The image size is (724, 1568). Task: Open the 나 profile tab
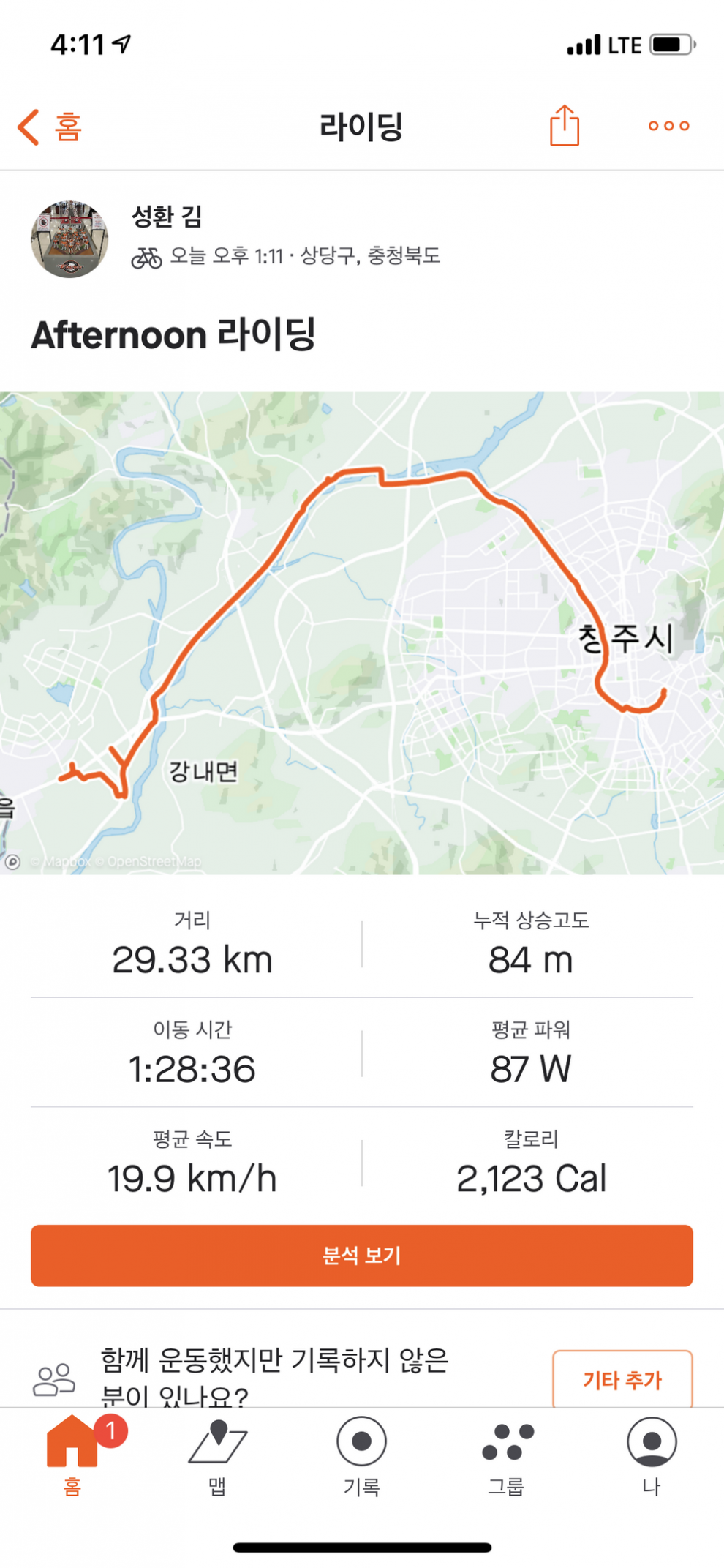pyautogui.click(x=651, y=1454)
